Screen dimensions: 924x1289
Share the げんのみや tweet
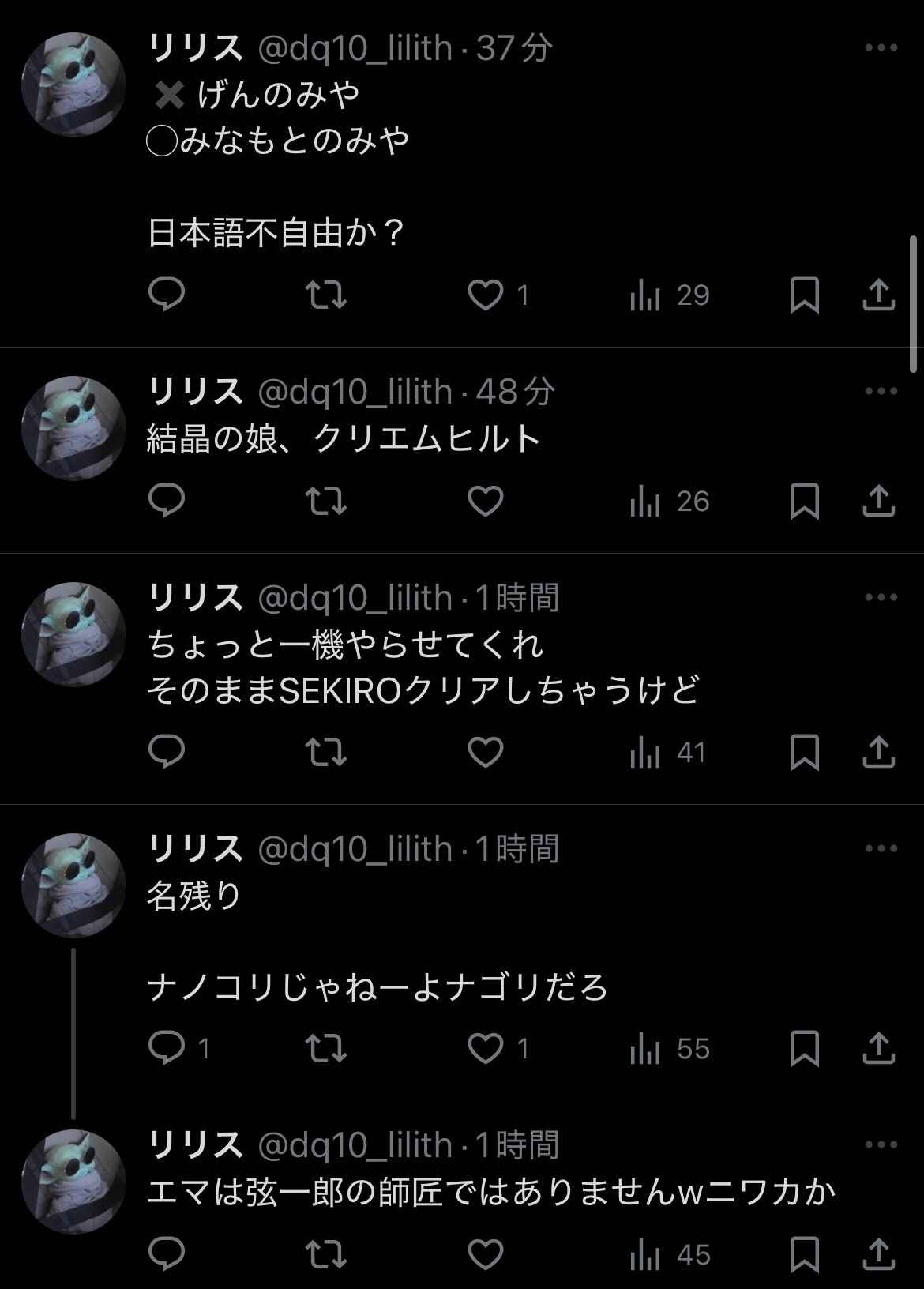coord(878,295)
